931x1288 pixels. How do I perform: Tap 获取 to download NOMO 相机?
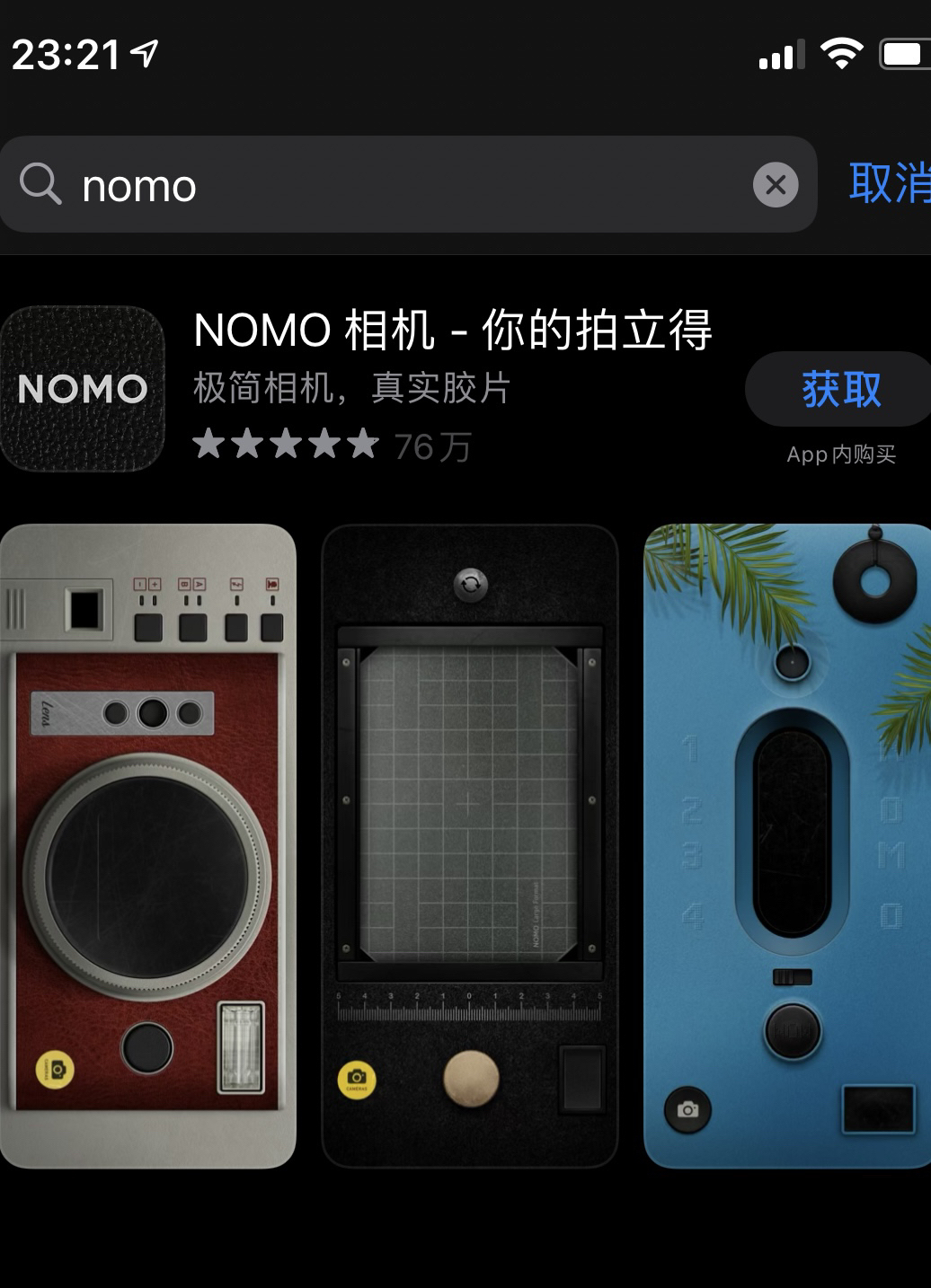(840, 390)
